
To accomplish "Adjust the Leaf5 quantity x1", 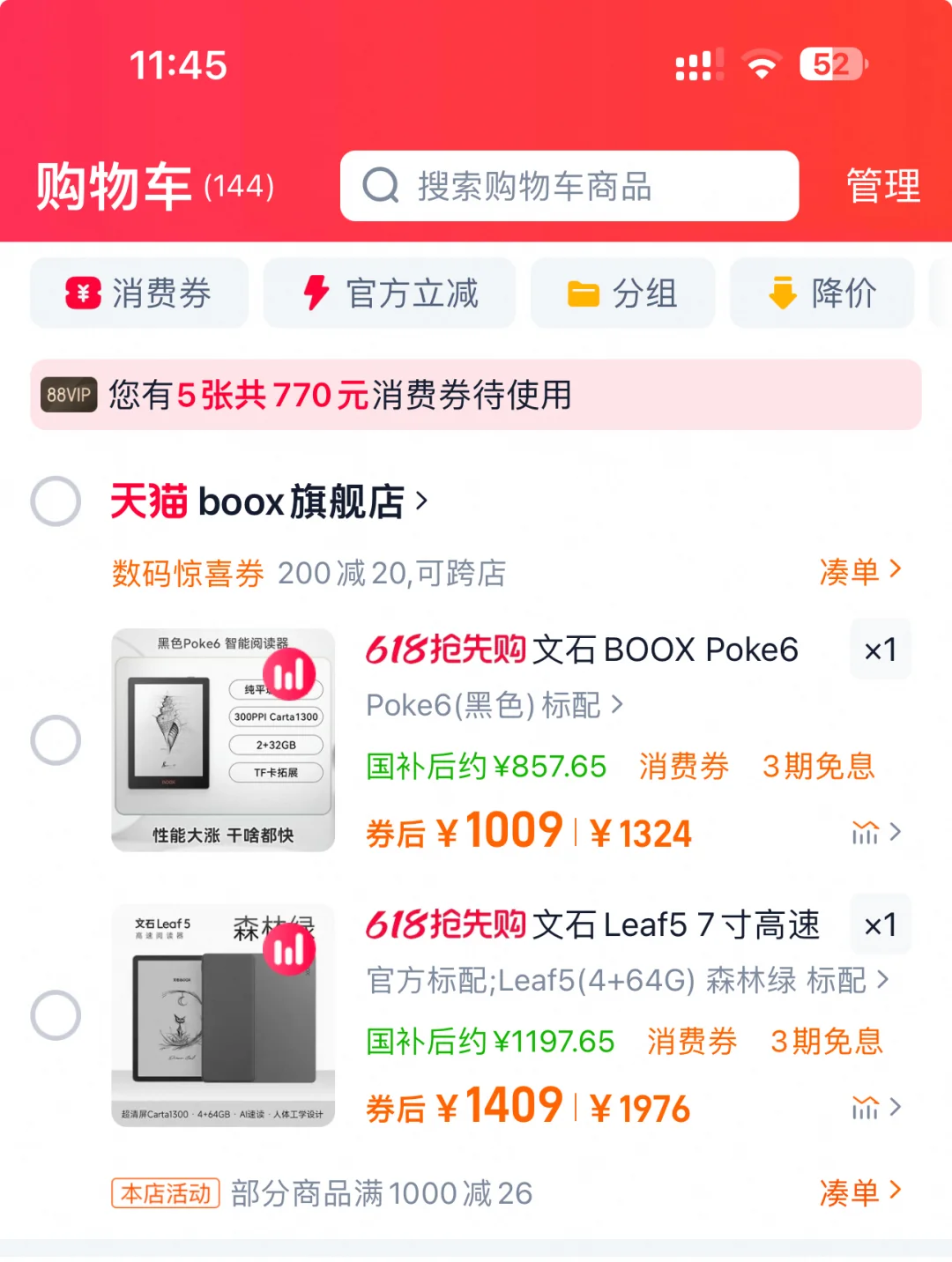I will (880, 925).
